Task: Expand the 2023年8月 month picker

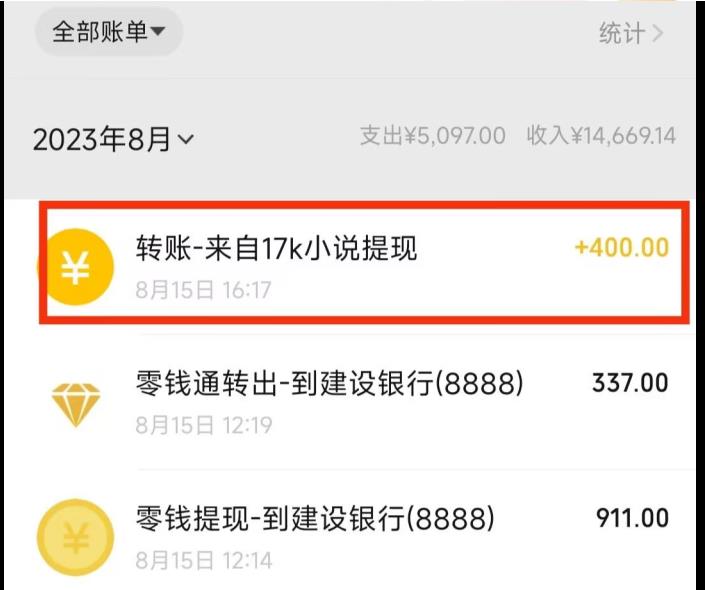Action: point(113,139)
